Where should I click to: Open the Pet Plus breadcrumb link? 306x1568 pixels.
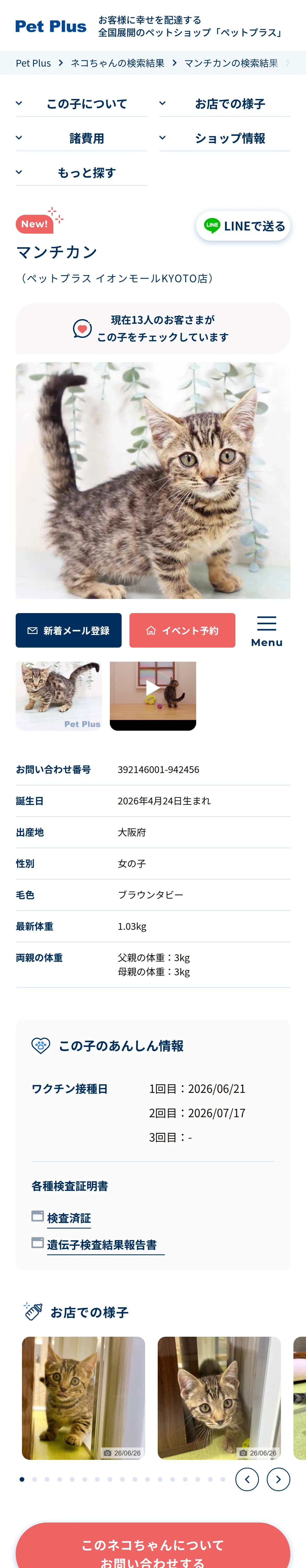(33, 63)
